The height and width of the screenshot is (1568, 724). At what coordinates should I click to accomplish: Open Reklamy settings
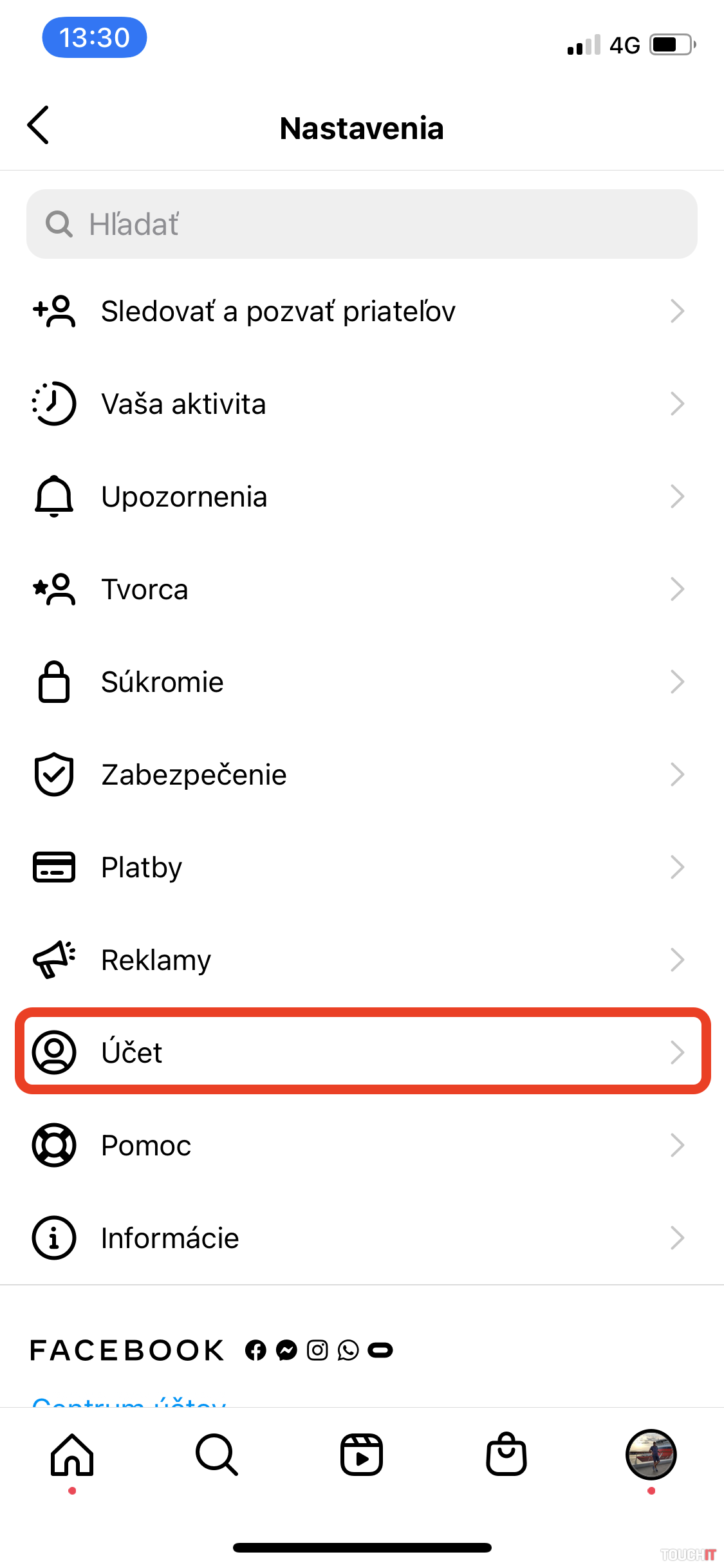(362, 960)
